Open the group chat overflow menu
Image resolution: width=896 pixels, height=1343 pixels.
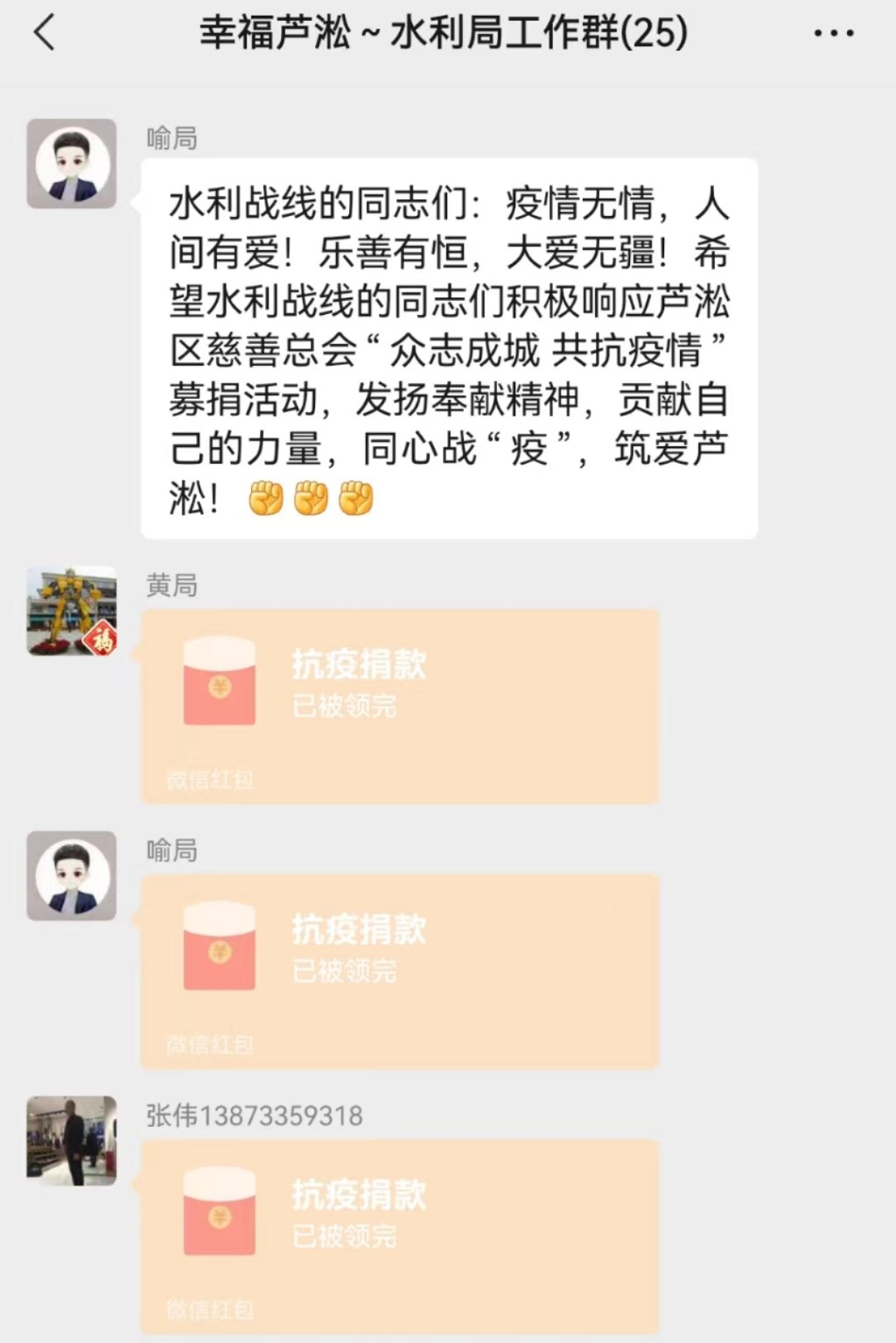832,34
